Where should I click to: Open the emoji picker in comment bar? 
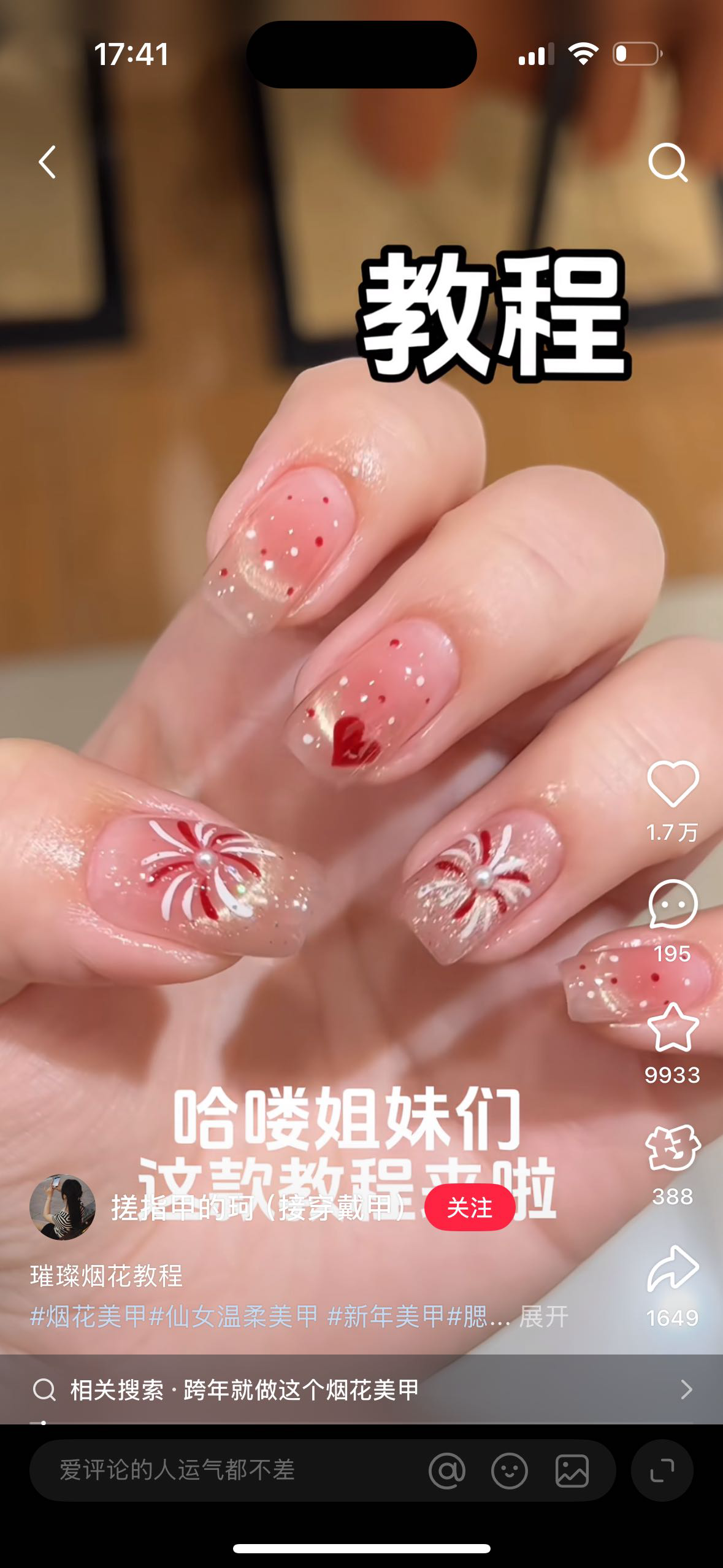(x=510, y=1470)
